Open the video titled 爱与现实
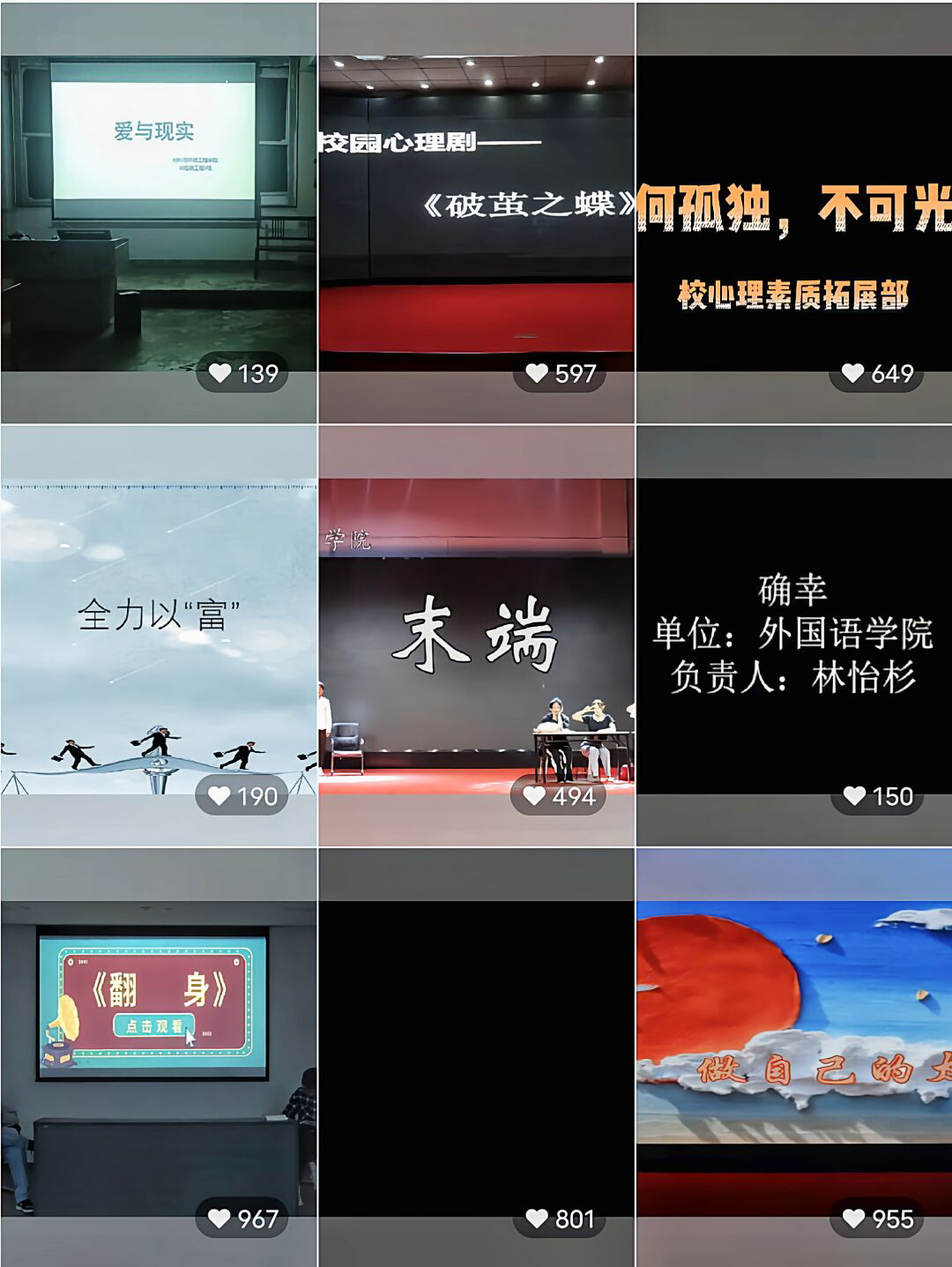The width and height of the screenshot is (952, 1267). coord(159,213)
